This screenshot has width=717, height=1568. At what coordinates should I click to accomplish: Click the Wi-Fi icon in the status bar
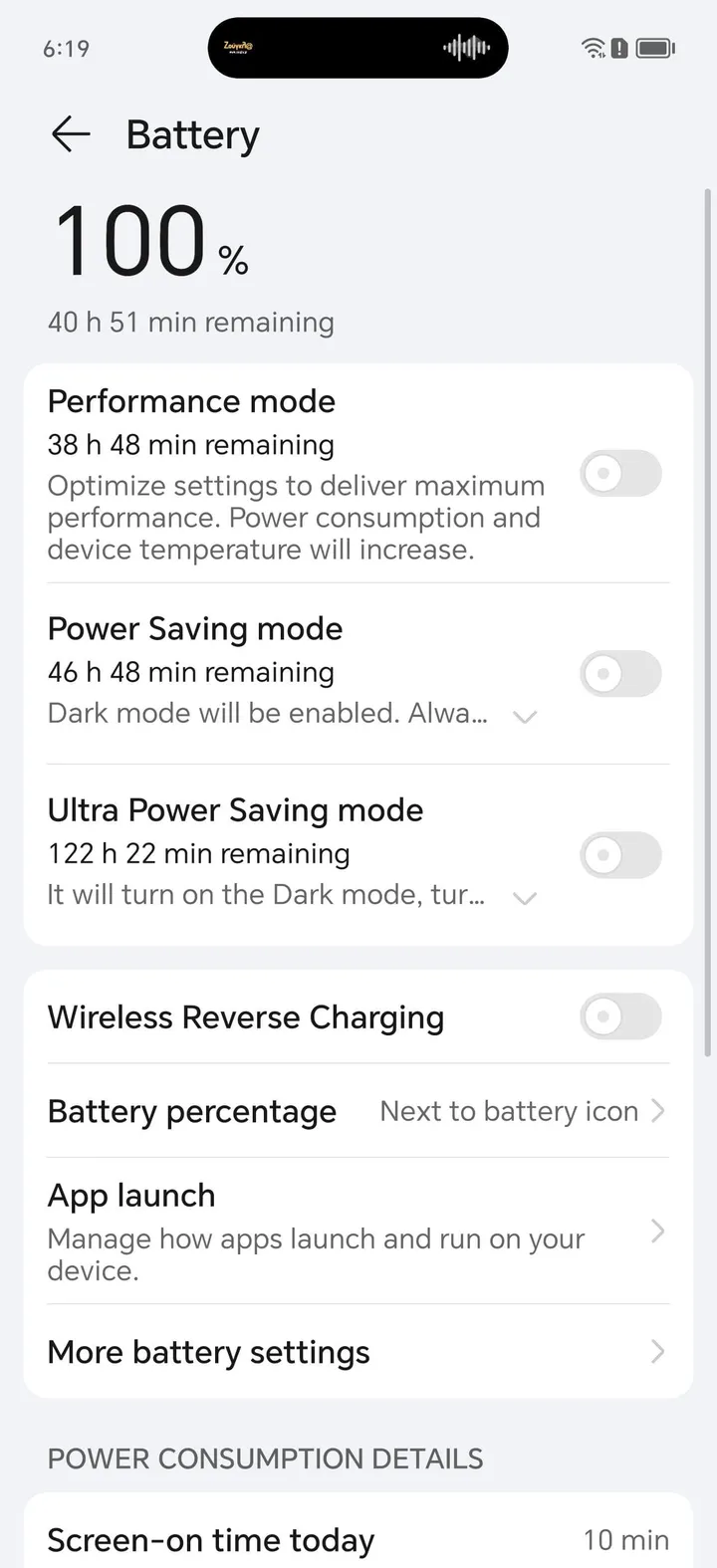tap(595, 47)
